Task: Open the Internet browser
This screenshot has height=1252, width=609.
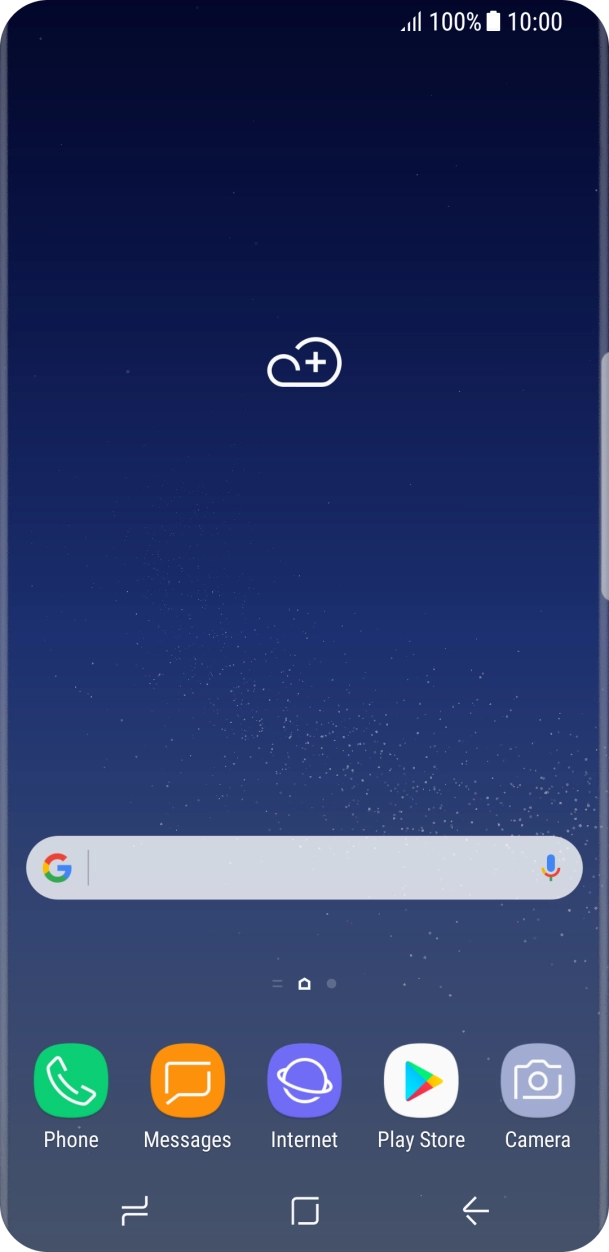Action: click(304, 1081)
